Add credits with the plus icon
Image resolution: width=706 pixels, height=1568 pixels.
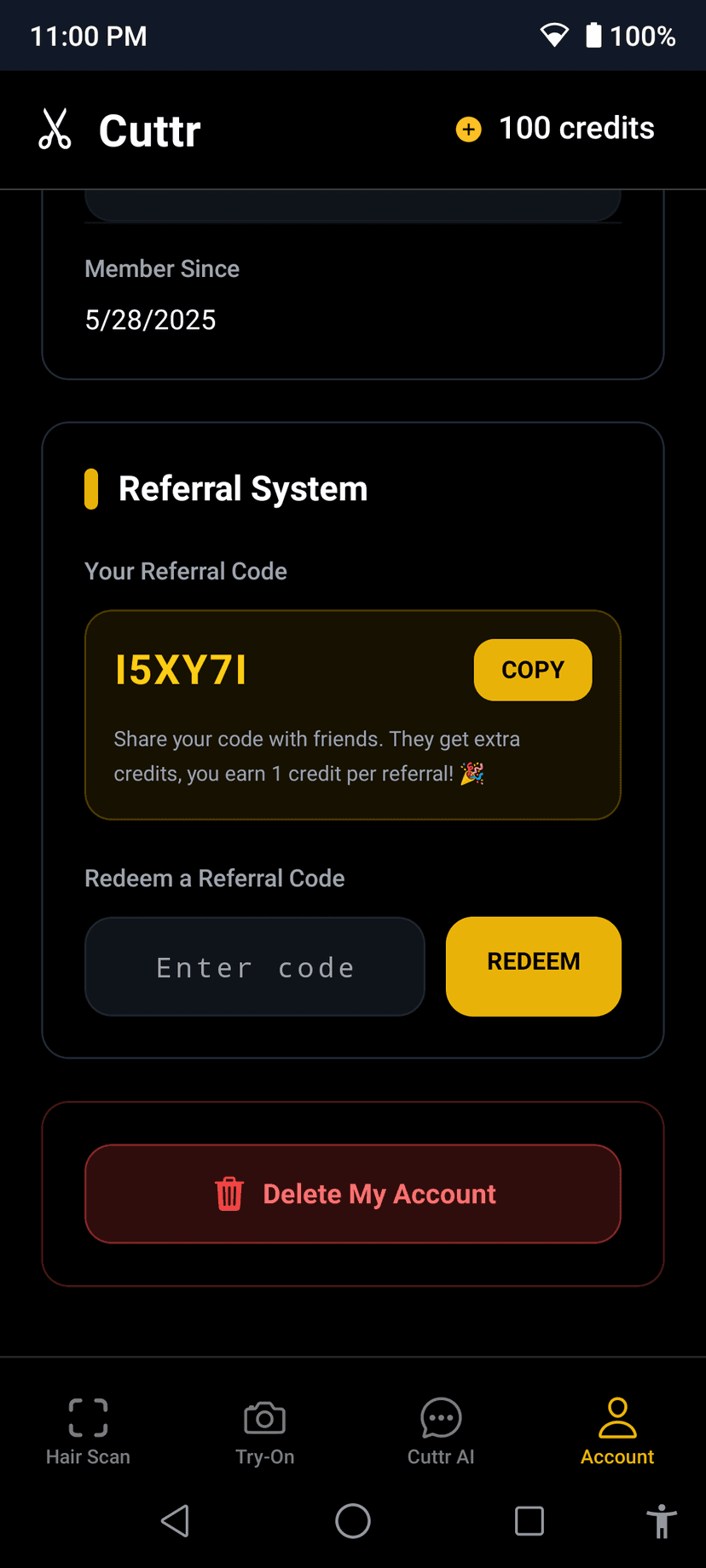(x=468, y=130)
